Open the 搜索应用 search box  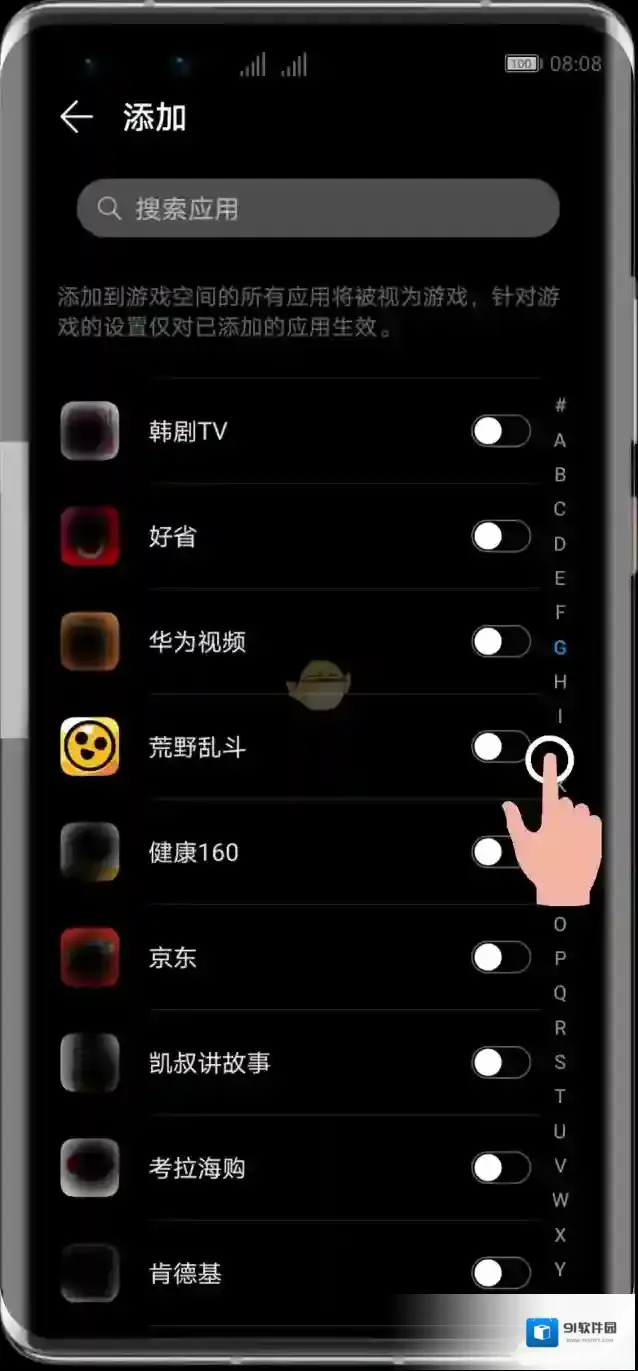318,209
